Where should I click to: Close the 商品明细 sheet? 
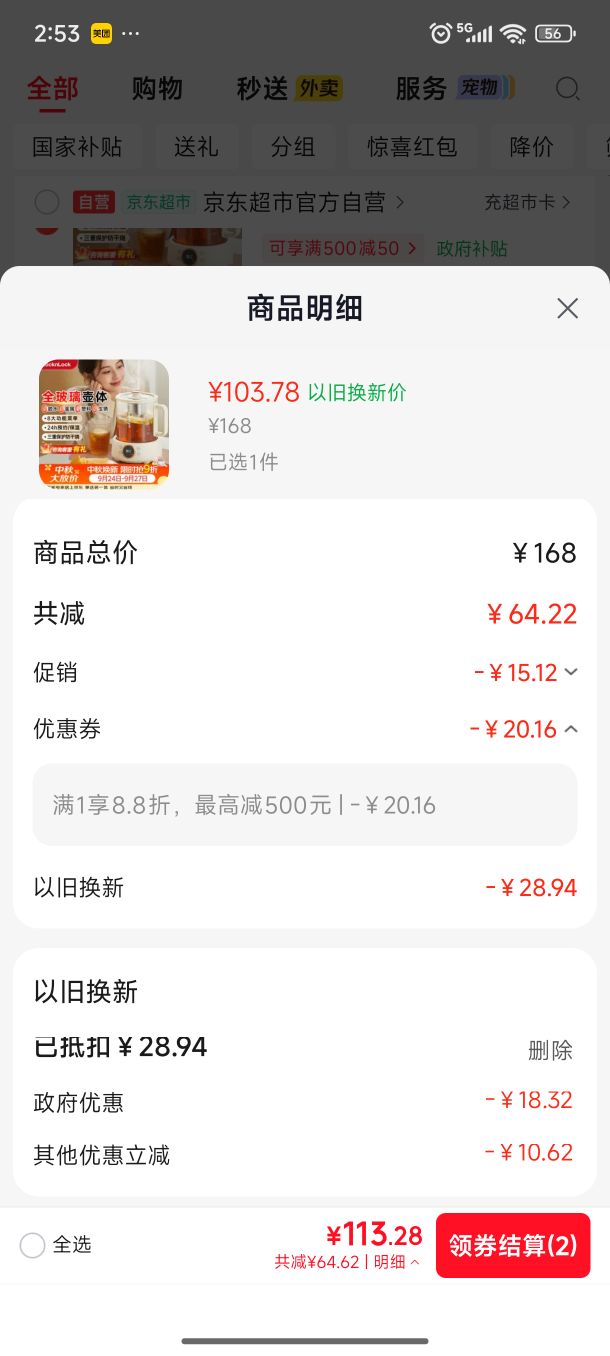[567, 308]
